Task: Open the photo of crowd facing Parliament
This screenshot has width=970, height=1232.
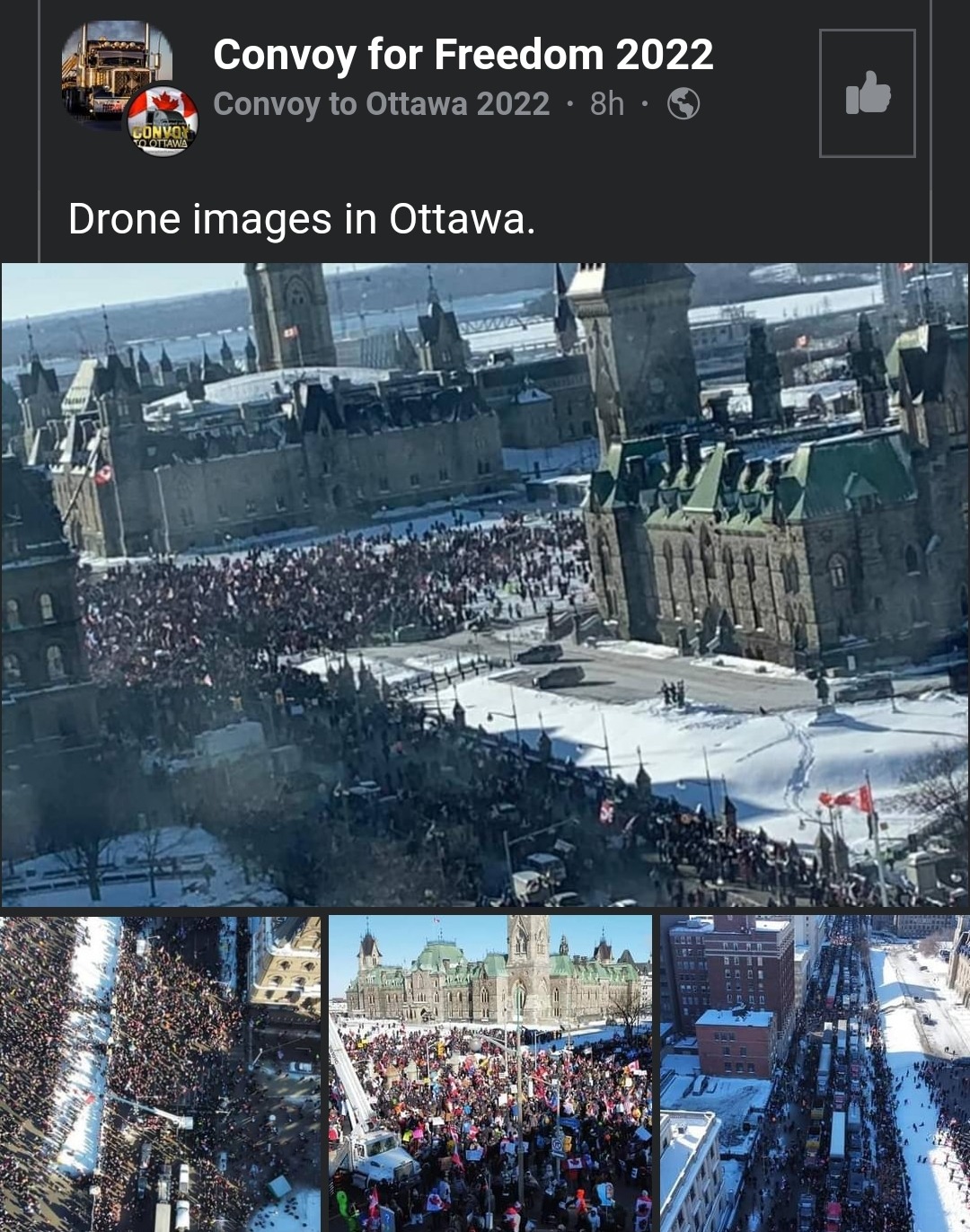Action: [x=490, y=1073]
